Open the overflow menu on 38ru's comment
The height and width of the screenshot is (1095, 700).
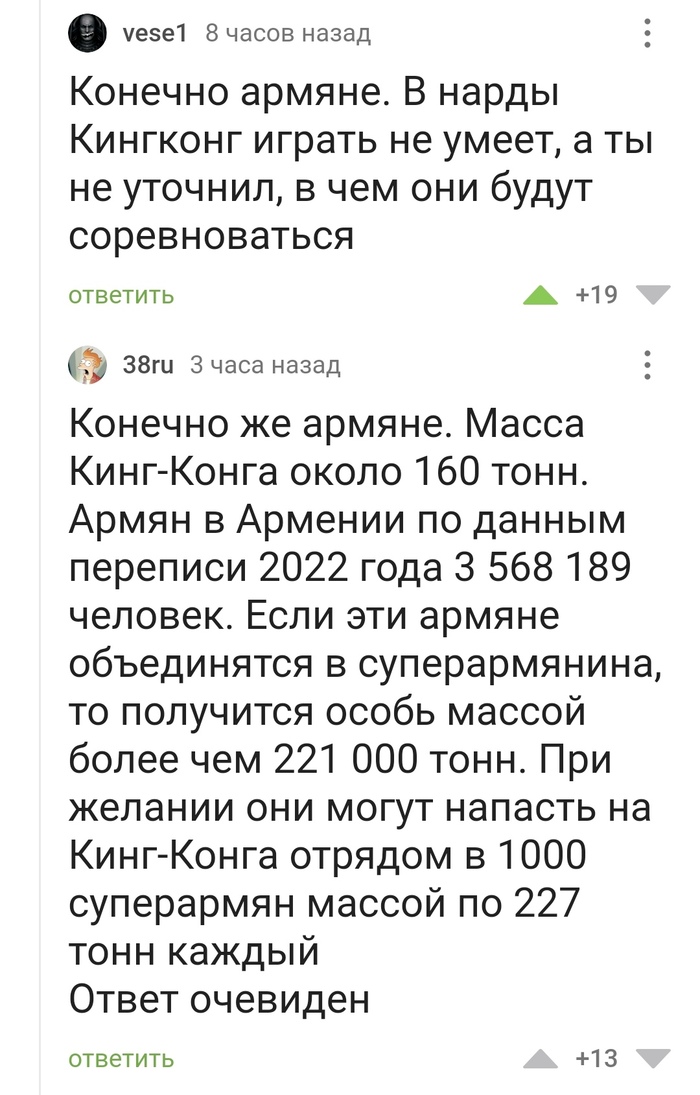coord(648,366)
